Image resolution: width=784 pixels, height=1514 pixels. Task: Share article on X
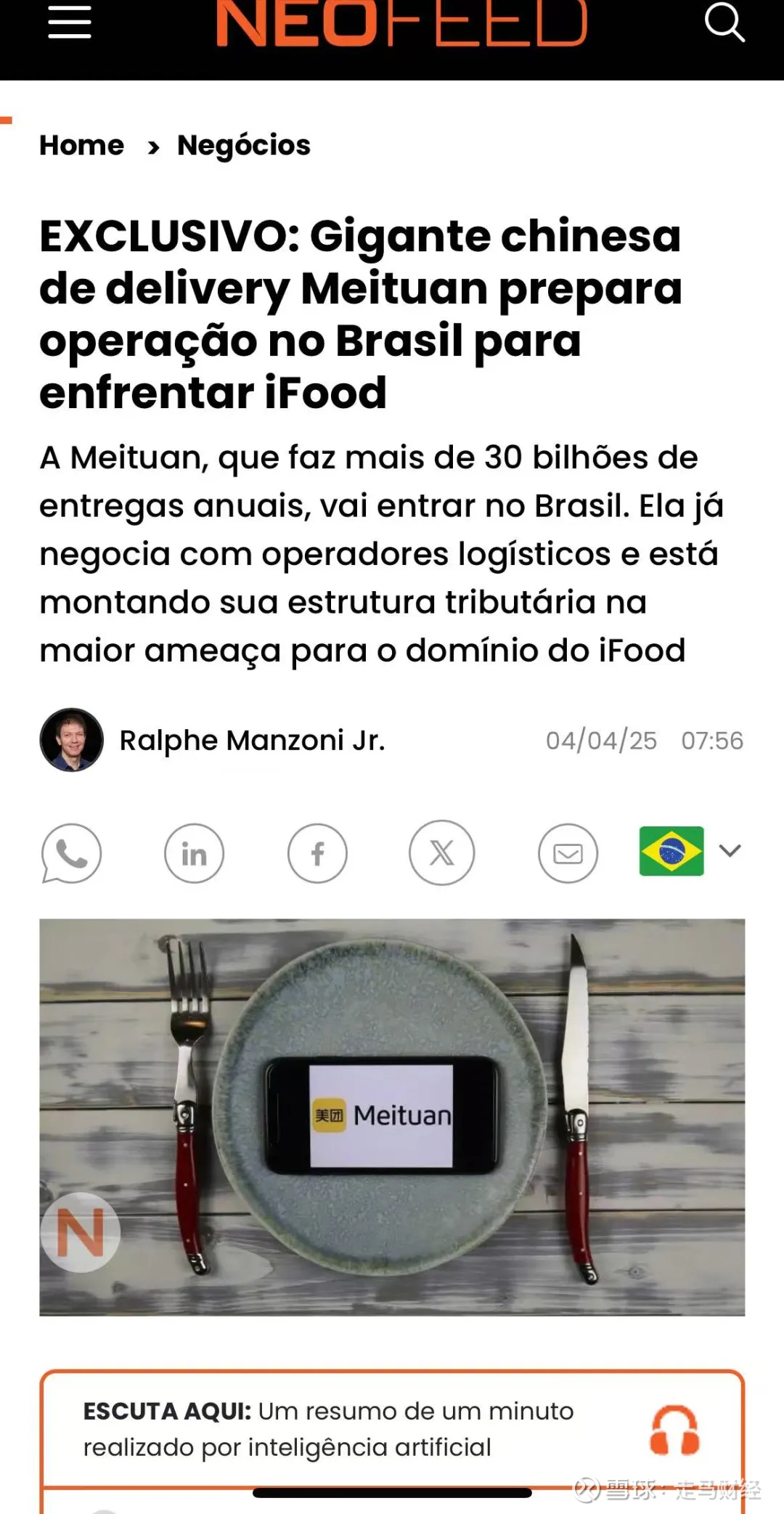441,852
